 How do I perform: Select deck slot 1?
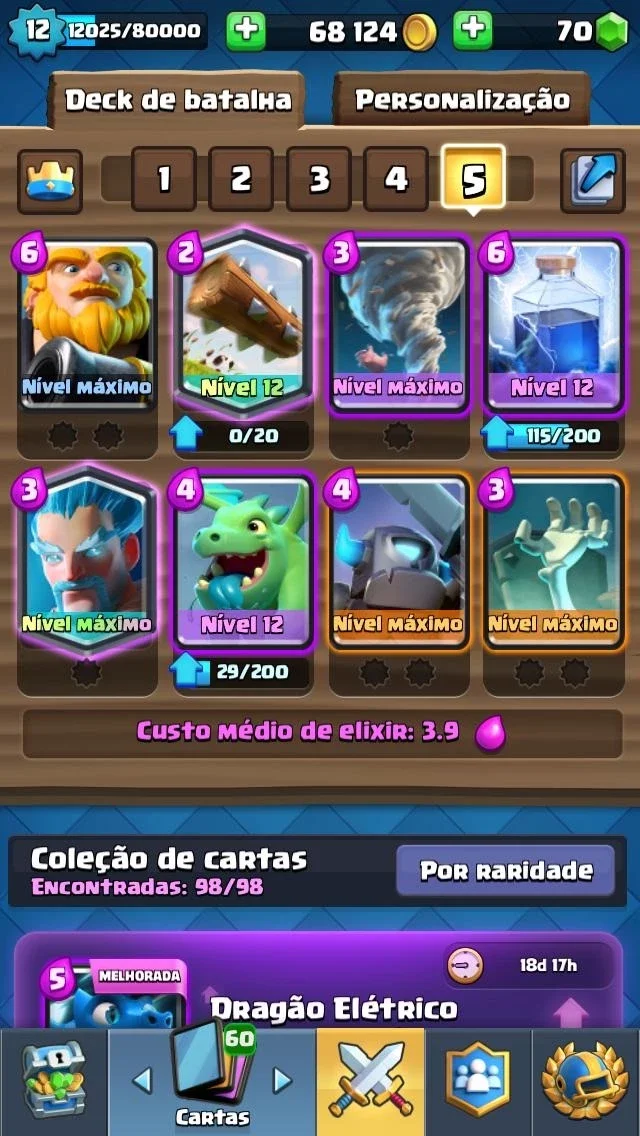(164, 179)
